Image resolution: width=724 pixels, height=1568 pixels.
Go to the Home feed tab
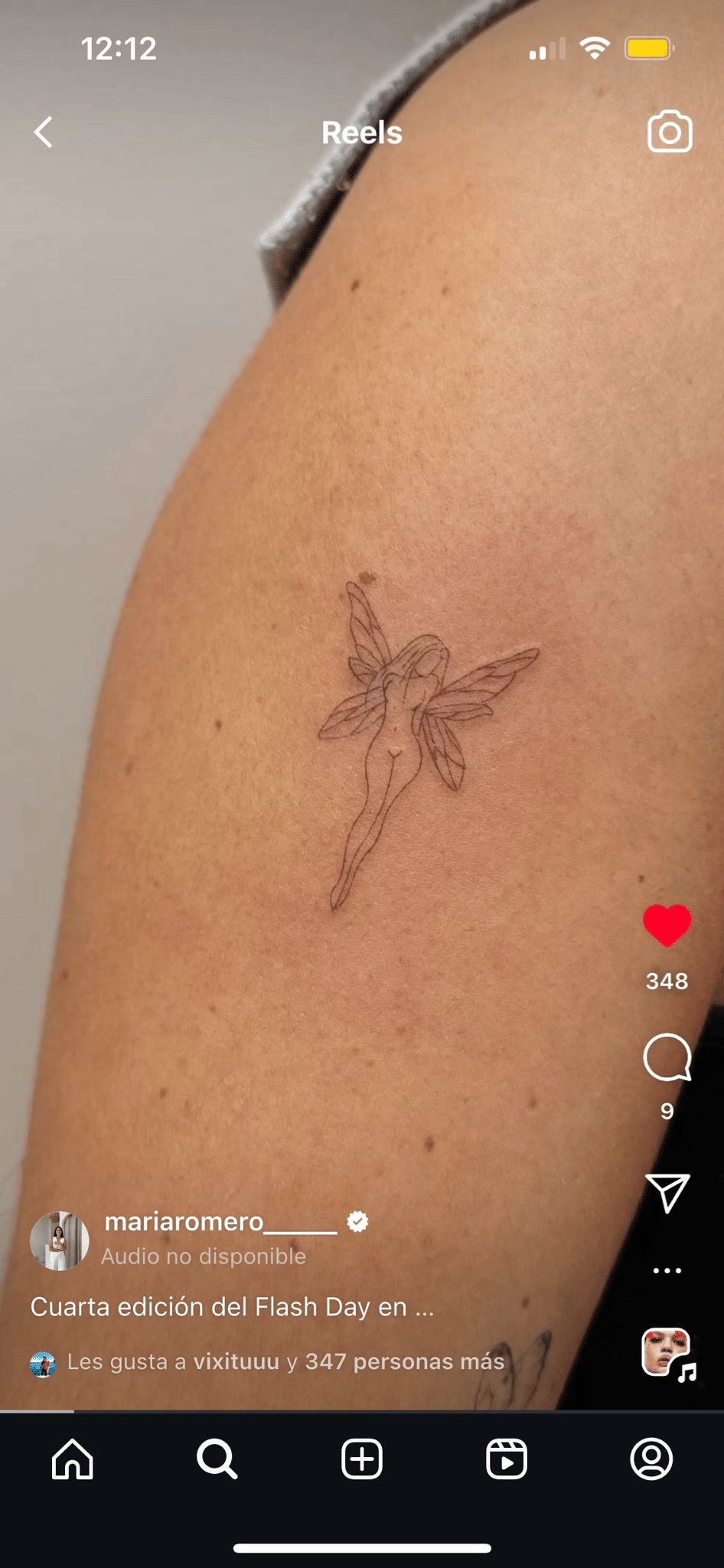pyautogui.click(x=73, y=1459)
